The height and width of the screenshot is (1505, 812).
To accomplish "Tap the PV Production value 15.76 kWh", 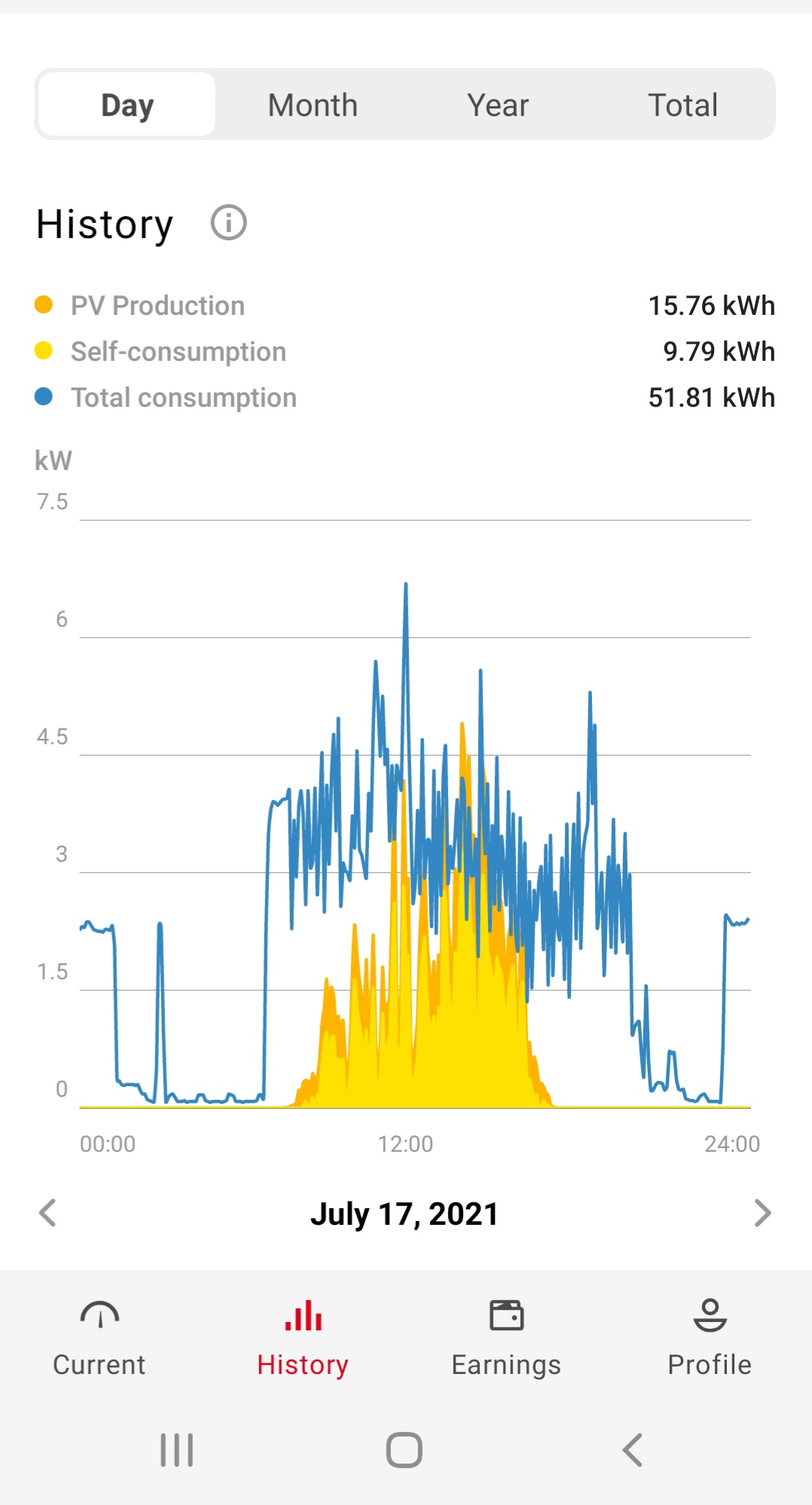I will click(712, 306).
